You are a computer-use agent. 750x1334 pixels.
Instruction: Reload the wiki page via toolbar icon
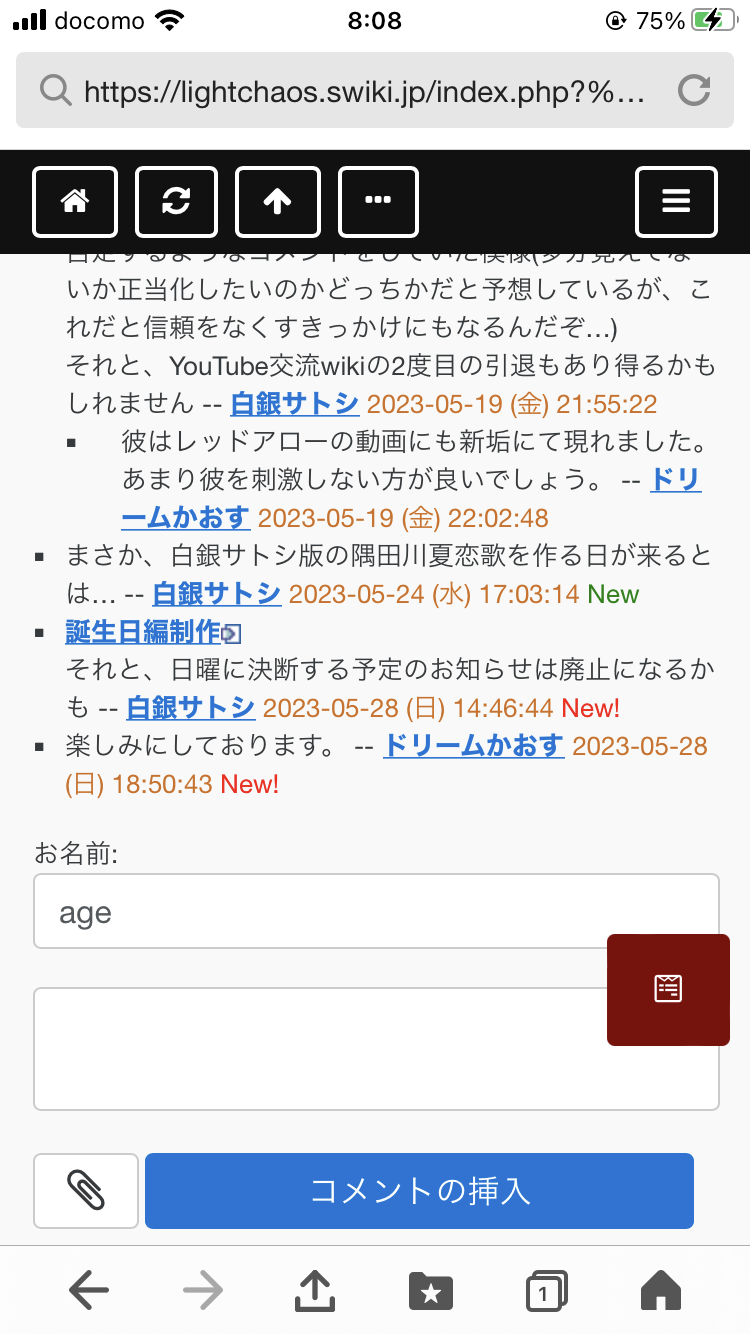(176, 202)
